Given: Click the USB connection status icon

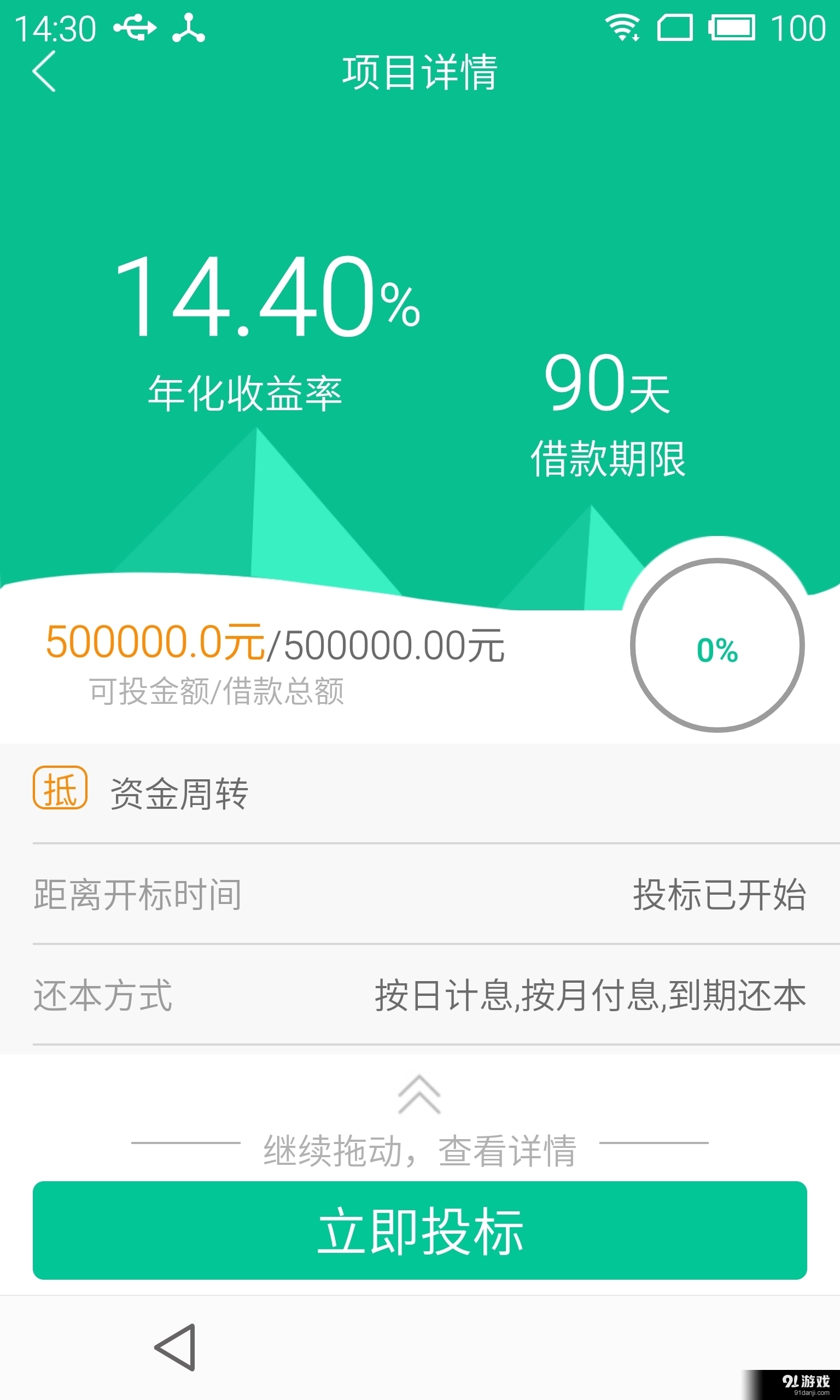Looking at the screenshot, I should [136, 27].
